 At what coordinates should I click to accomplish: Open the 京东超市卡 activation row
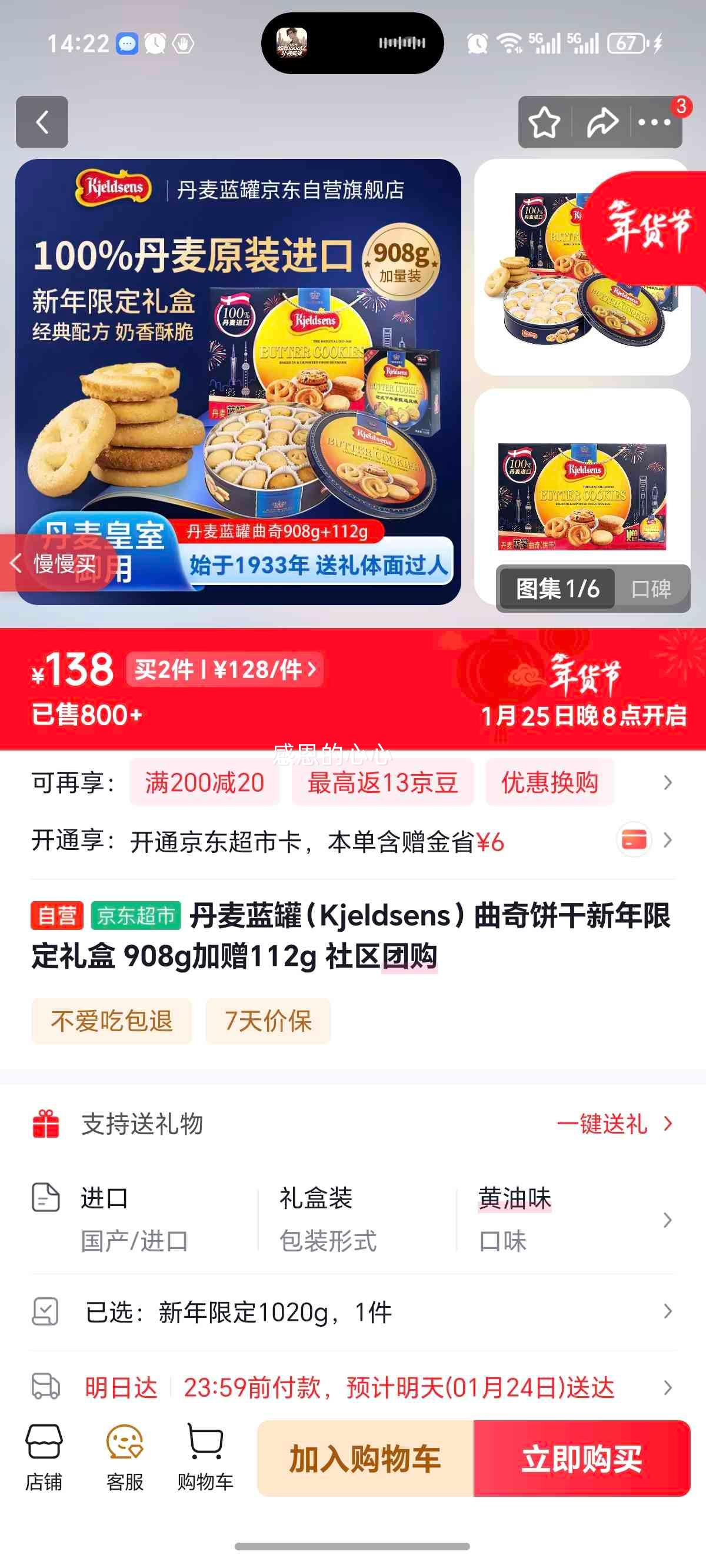tap(353, 842)
